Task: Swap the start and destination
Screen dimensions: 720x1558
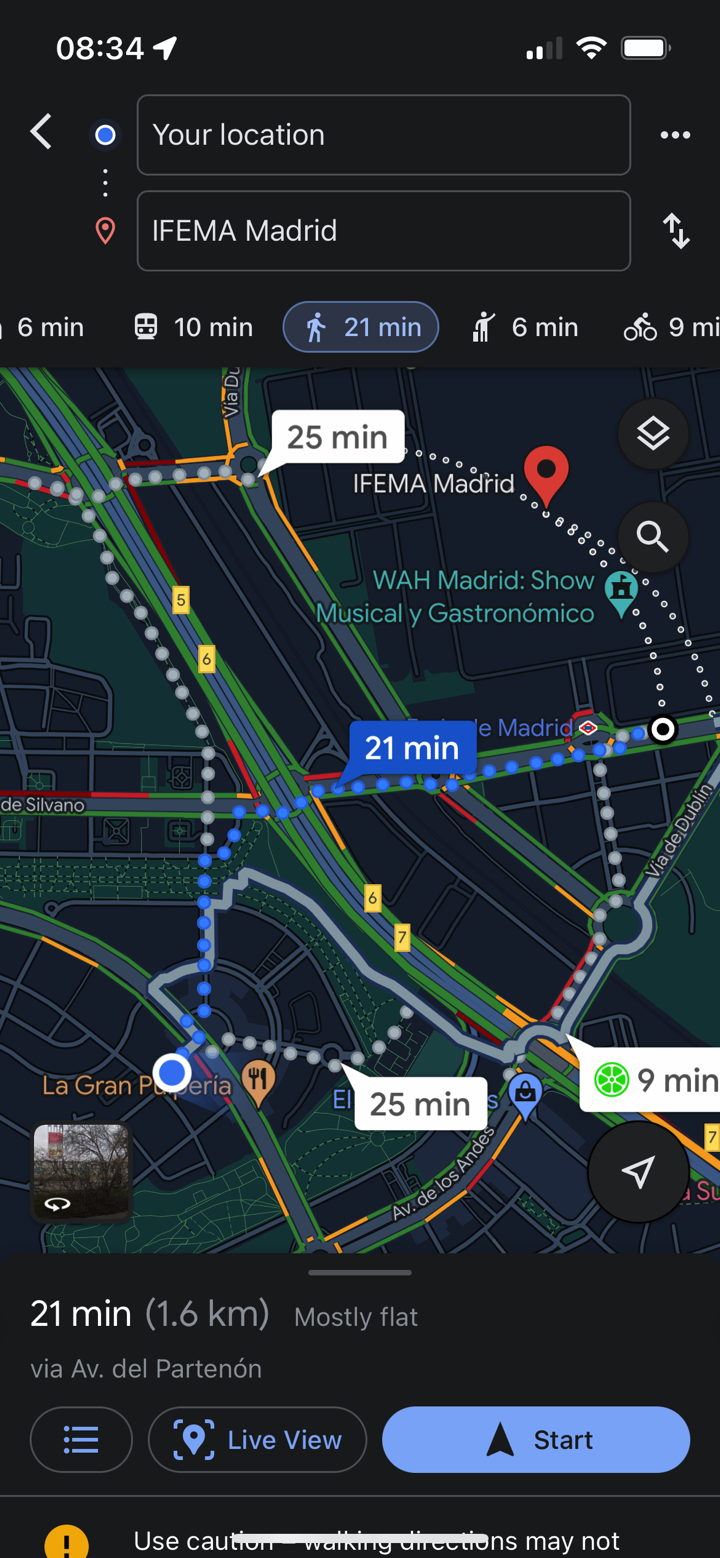Action: [677, 231]
